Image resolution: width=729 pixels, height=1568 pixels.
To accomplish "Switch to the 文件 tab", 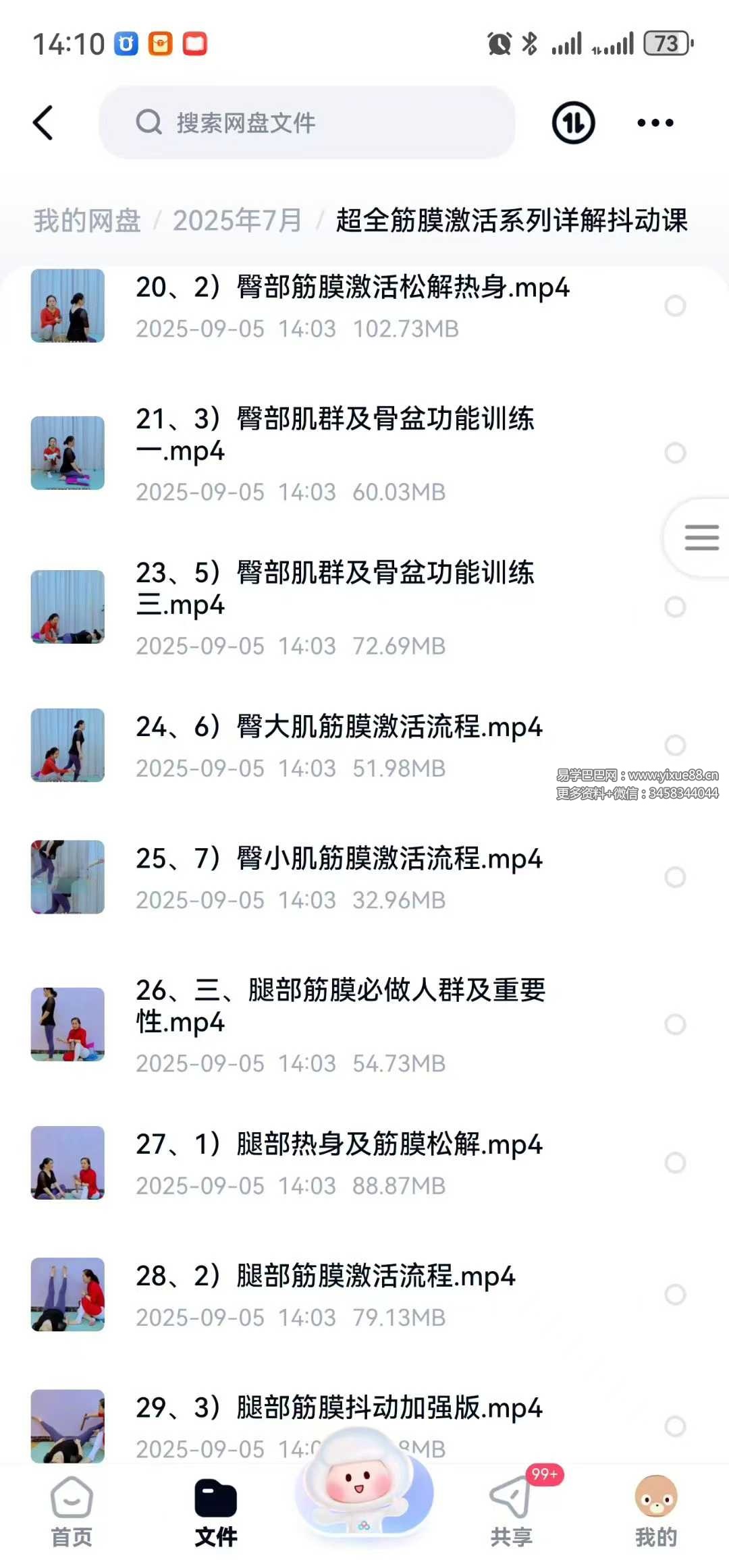I will pos(216,1511).
